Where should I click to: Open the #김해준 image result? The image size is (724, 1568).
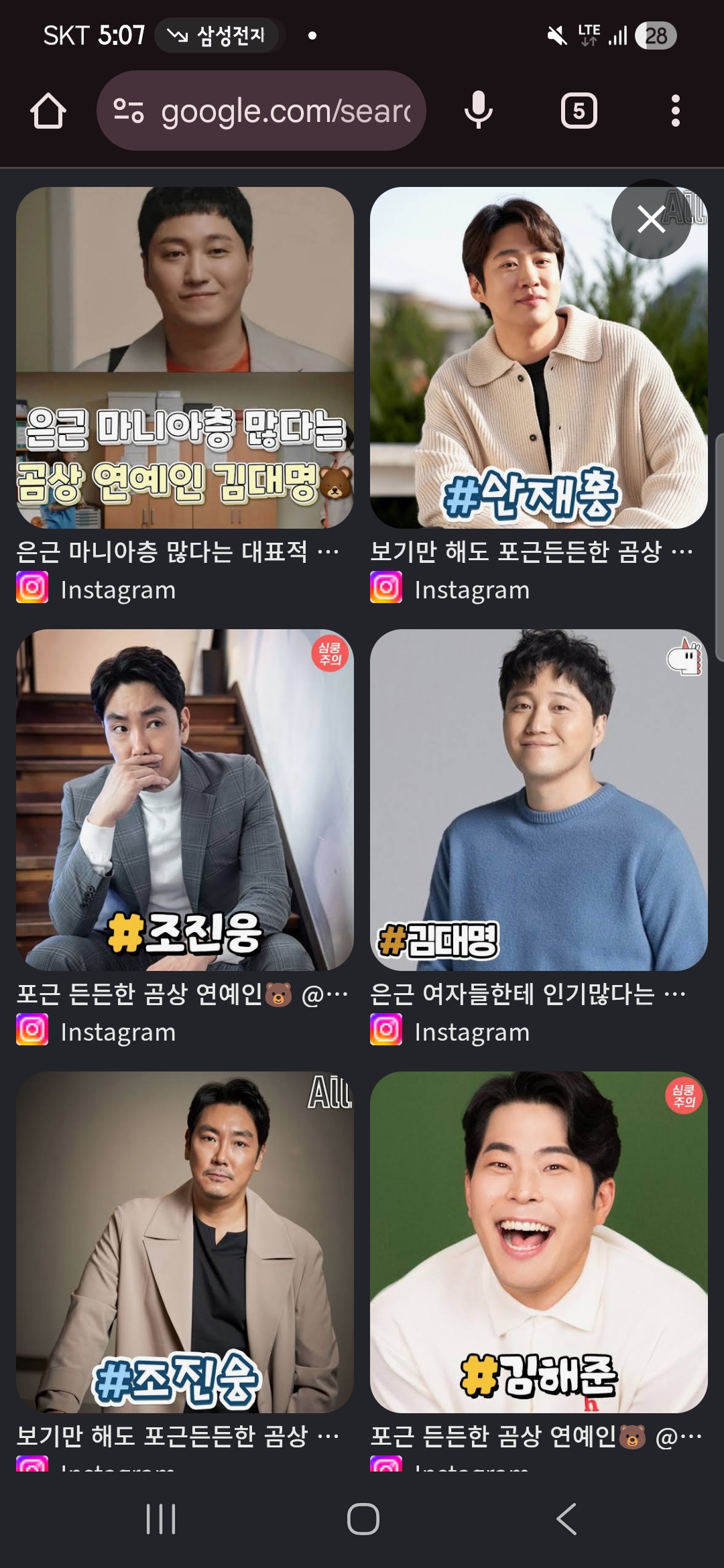[x=538, y=1242]
